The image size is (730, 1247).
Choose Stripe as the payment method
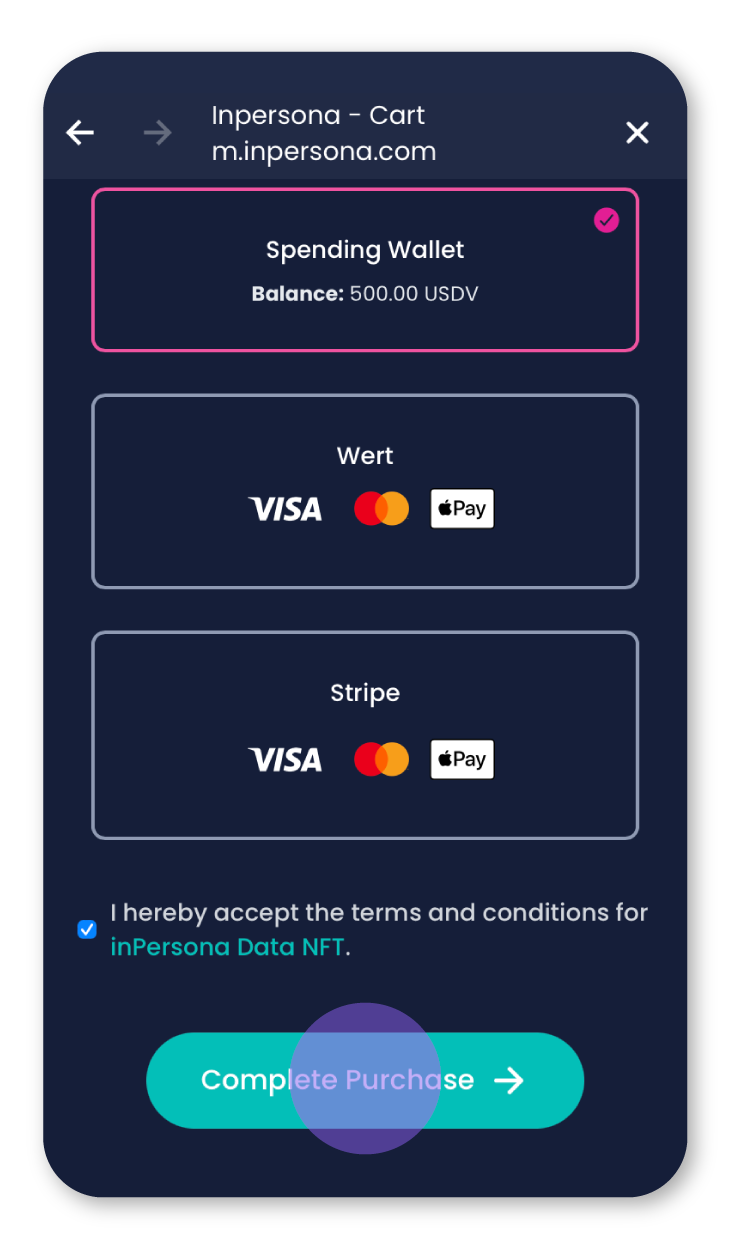(365, 735)
